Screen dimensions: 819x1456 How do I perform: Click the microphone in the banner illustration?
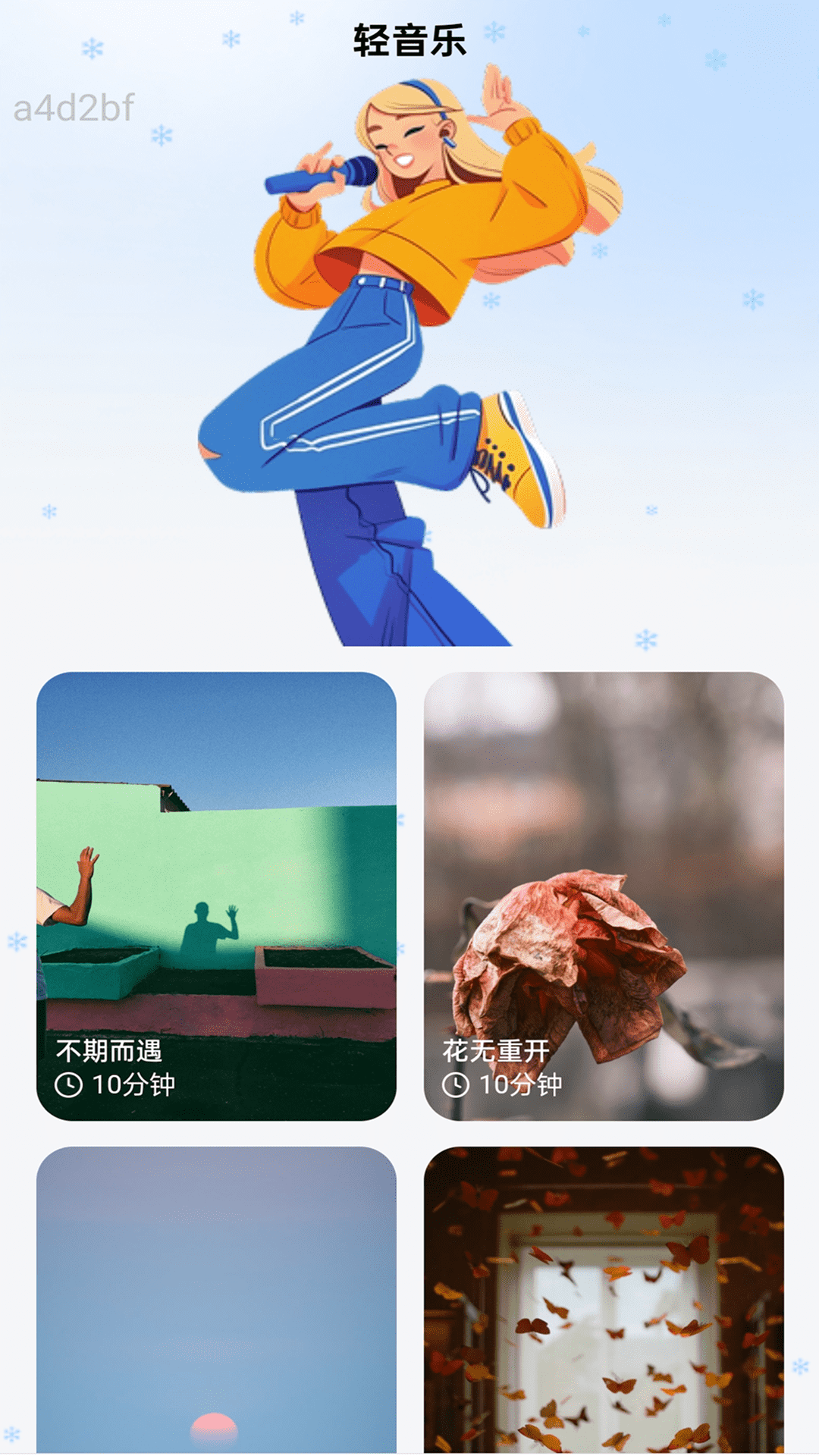click(318, 174)
